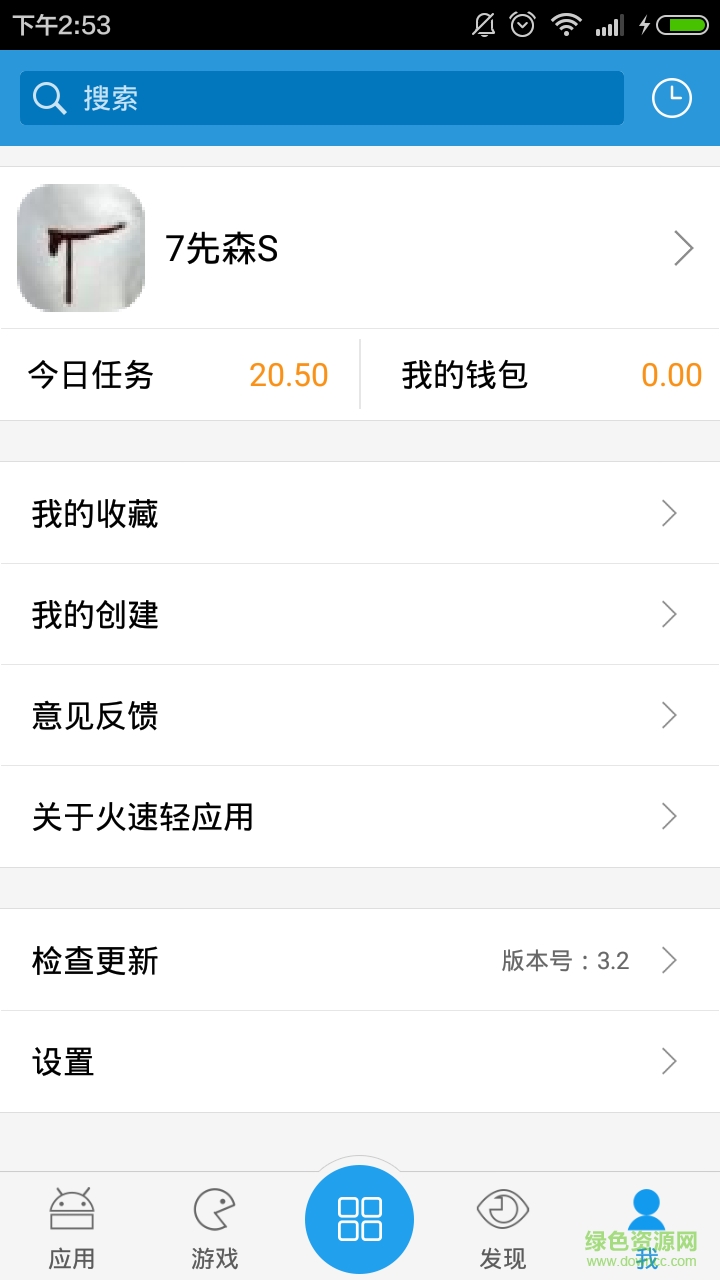Open 我的创建 creations
This screenshot has height=1280, width=720.
pos(360,614)
